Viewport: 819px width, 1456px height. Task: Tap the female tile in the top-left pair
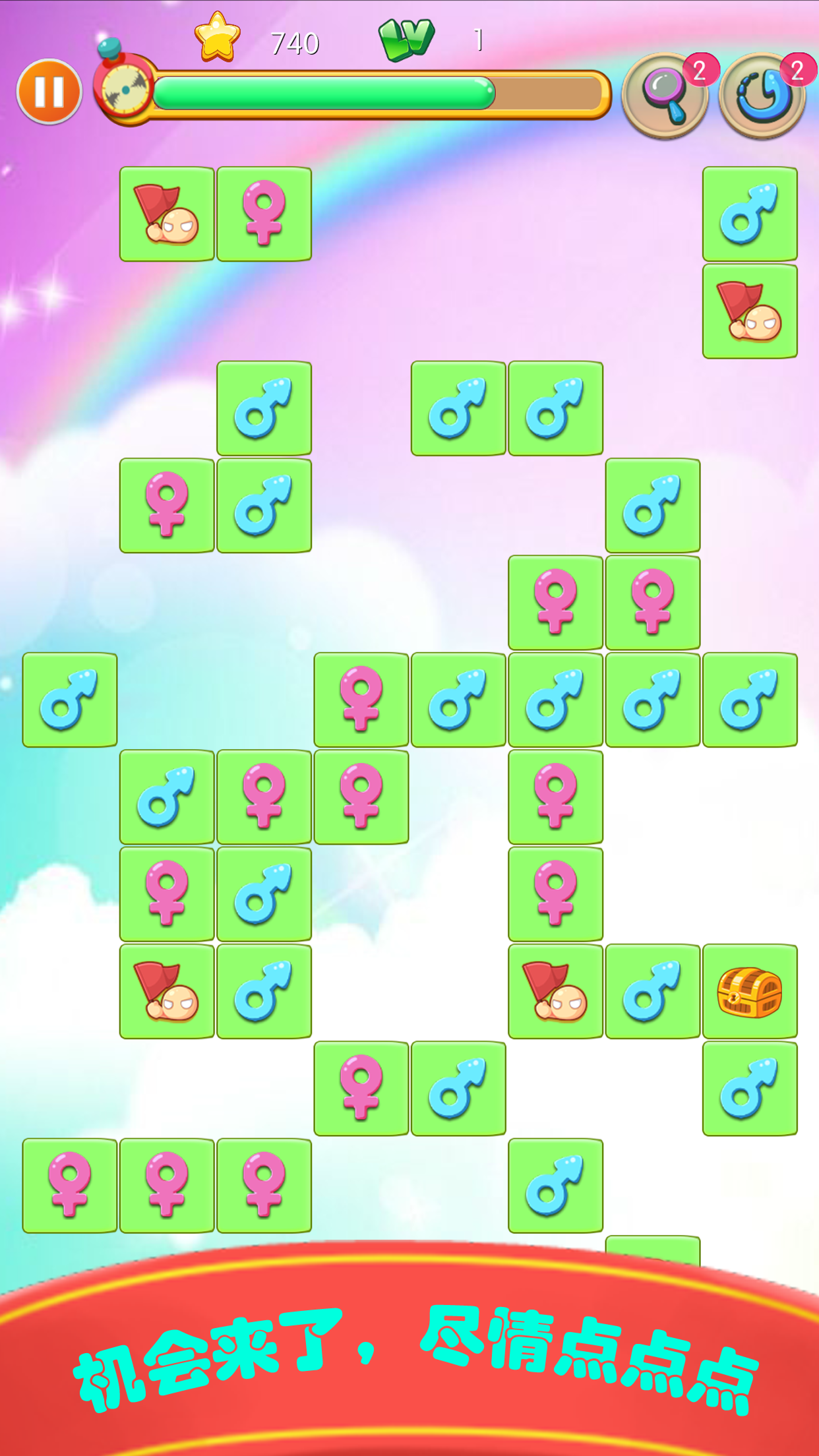264,214
